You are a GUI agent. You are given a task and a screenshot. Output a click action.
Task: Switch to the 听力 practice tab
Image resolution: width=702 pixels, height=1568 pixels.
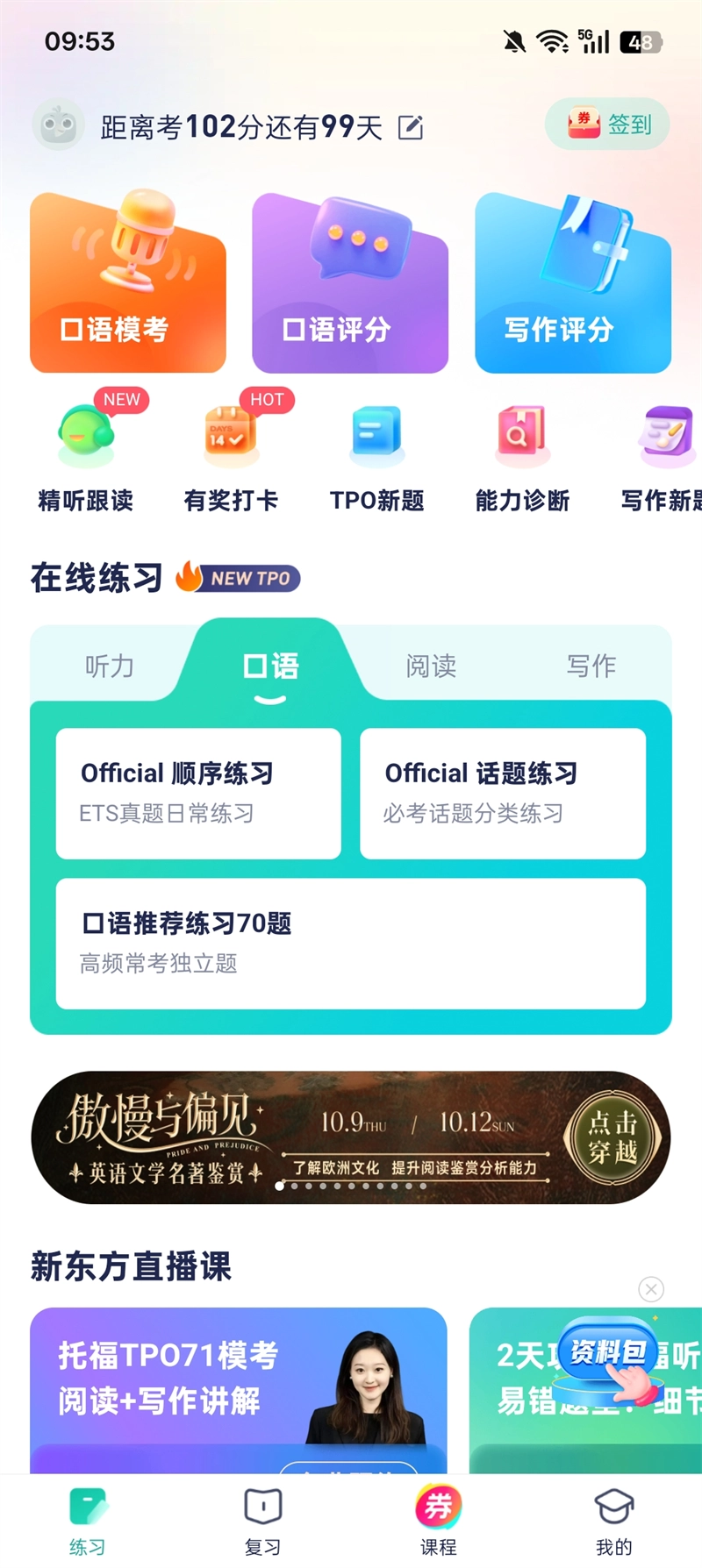click(110, 666)
